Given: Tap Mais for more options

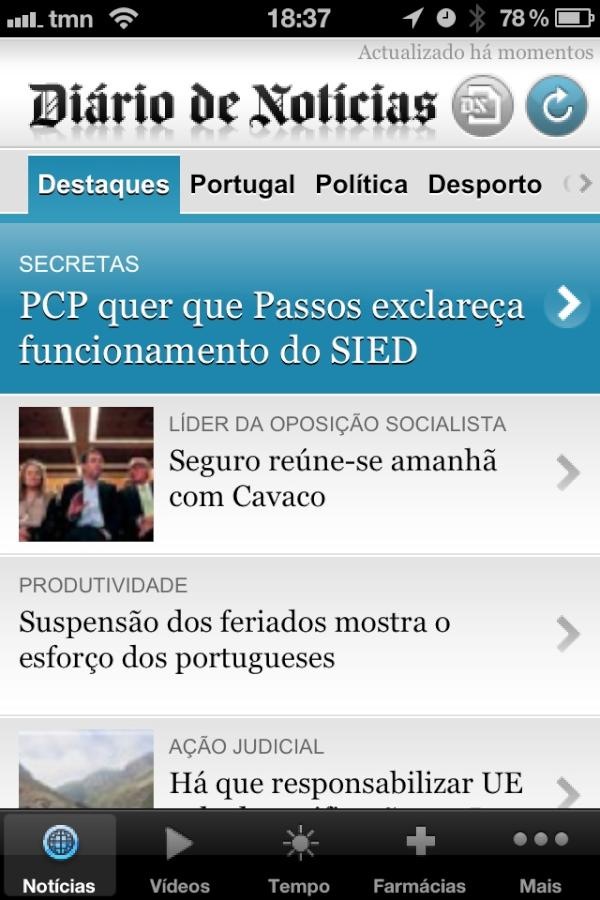Looking at the screenshot, I should click(x=540, y=856).
